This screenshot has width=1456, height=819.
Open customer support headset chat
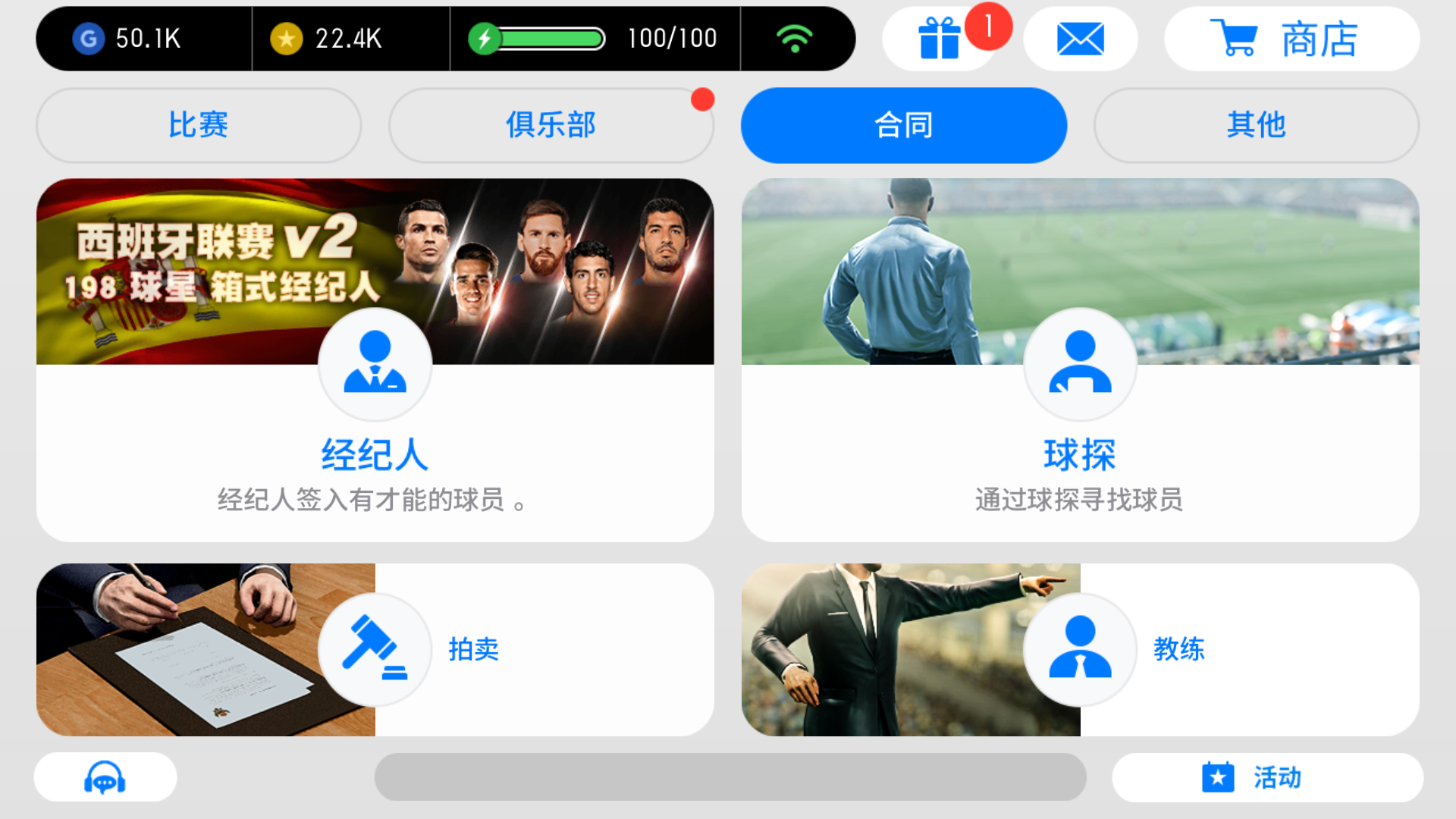pos(105,777)
